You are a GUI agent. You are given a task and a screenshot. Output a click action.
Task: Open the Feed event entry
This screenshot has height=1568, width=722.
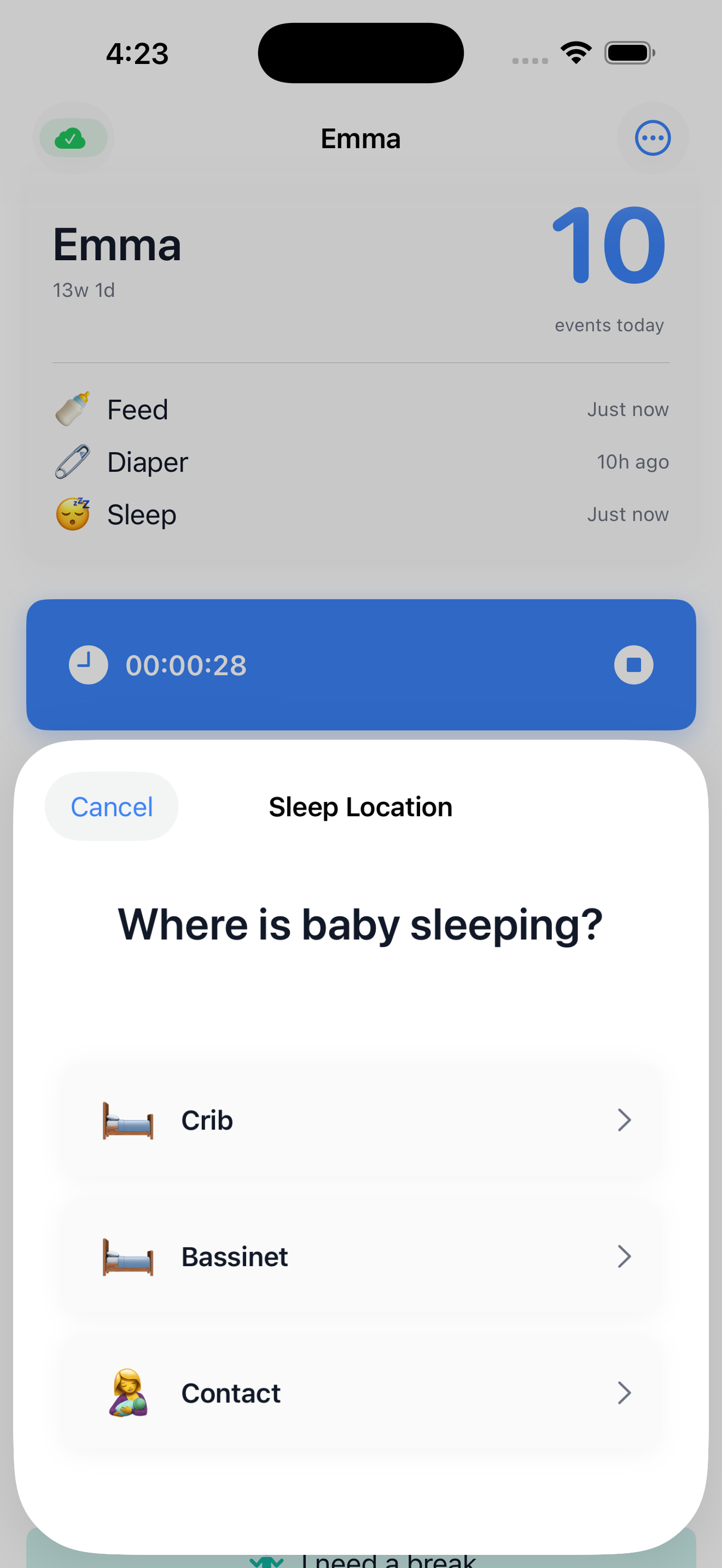coord(361,408)
